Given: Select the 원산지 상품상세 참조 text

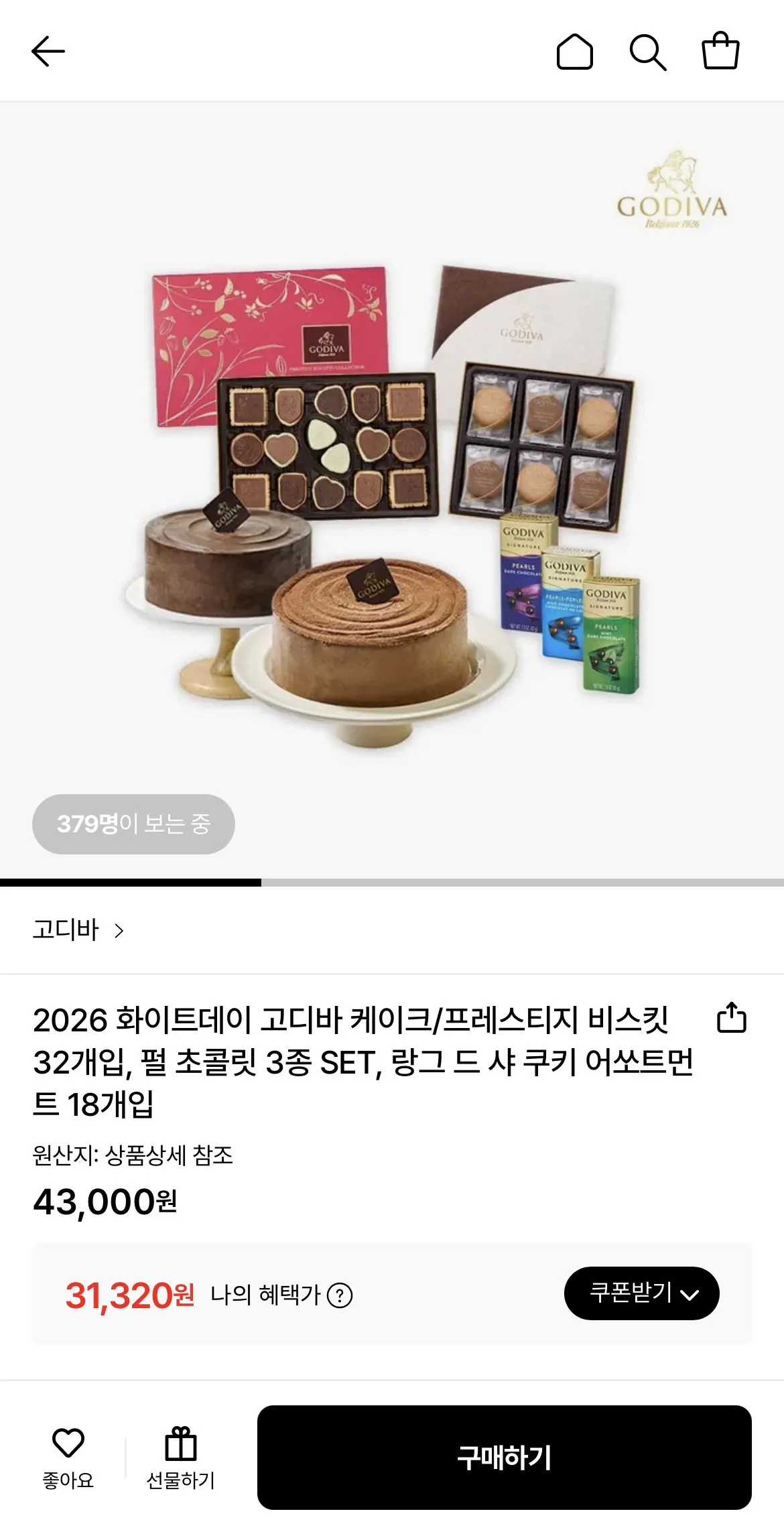Looking at the screenshot, I should pyautogui.click(x=134, y=1153).
